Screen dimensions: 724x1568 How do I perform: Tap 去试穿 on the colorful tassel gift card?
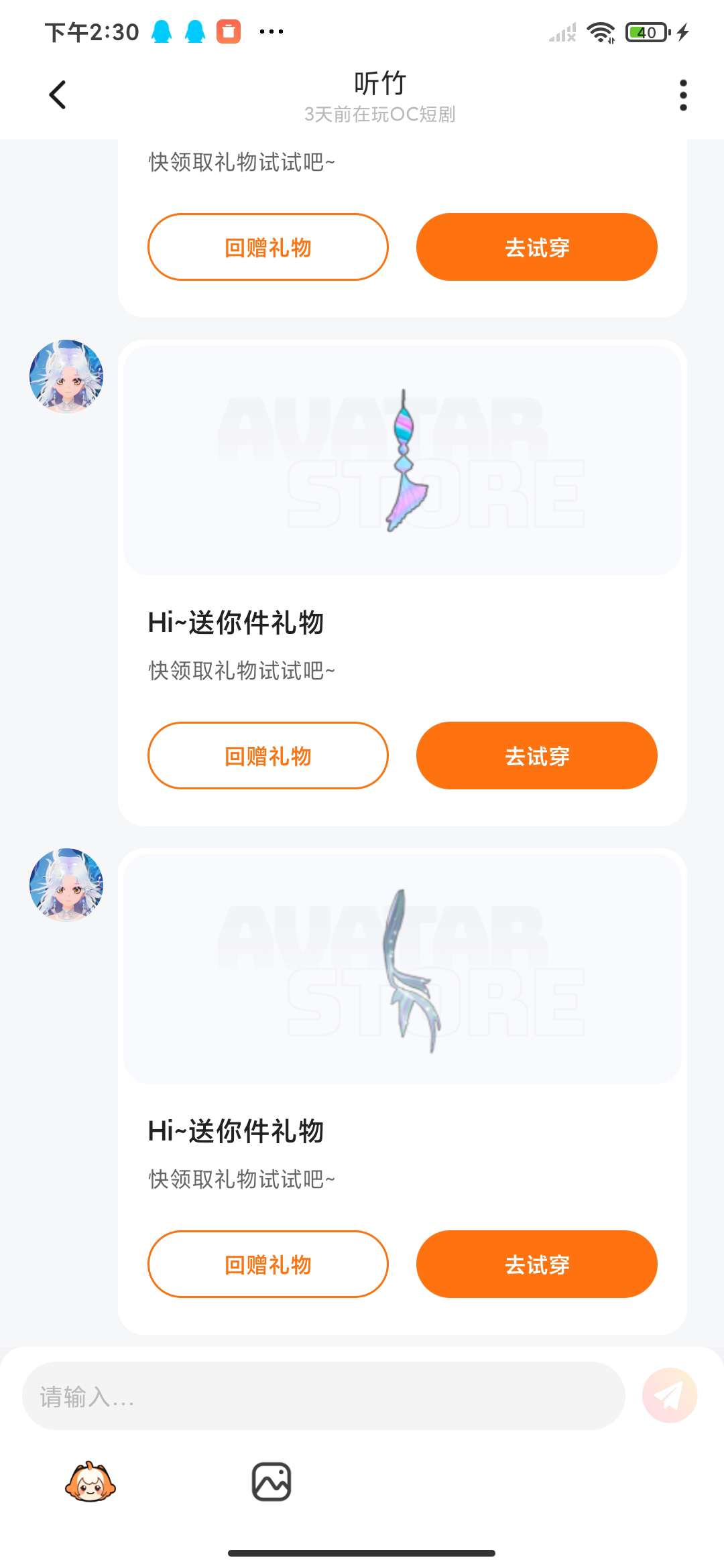click(536, 755)
